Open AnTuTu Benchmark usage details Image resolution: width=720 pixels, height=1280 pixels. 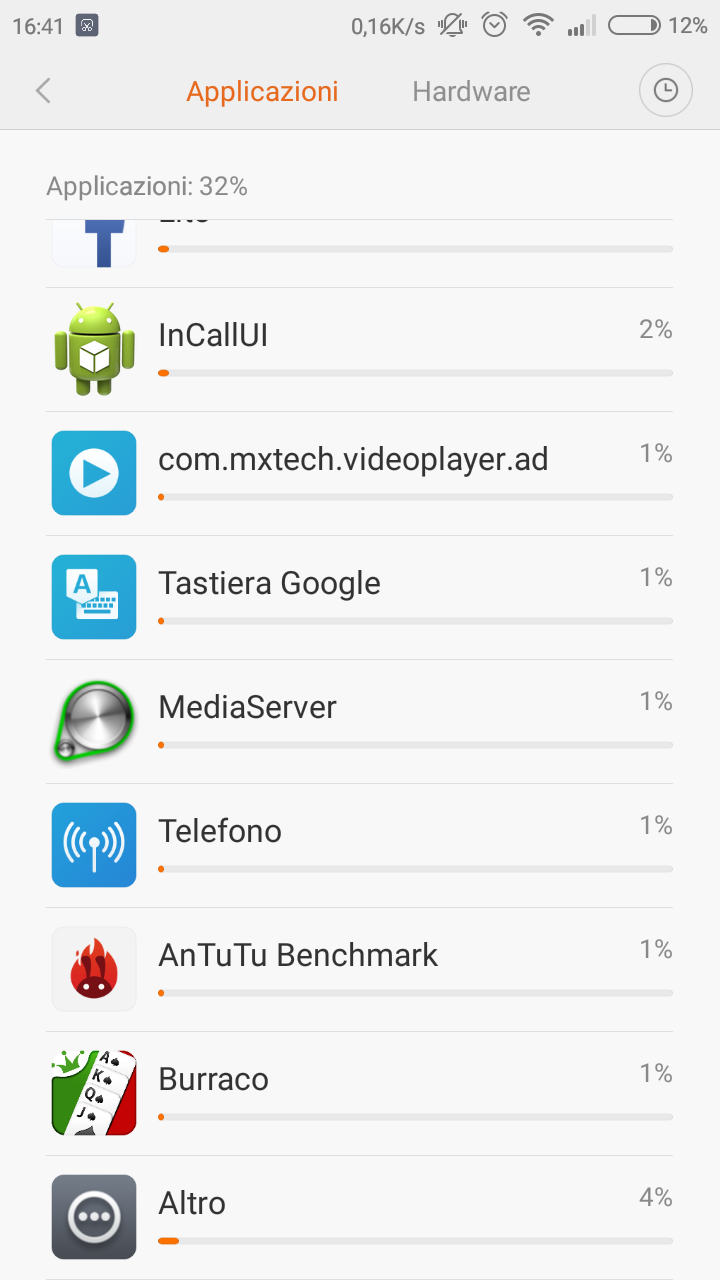pyautogui.click(x=360, y=970)
